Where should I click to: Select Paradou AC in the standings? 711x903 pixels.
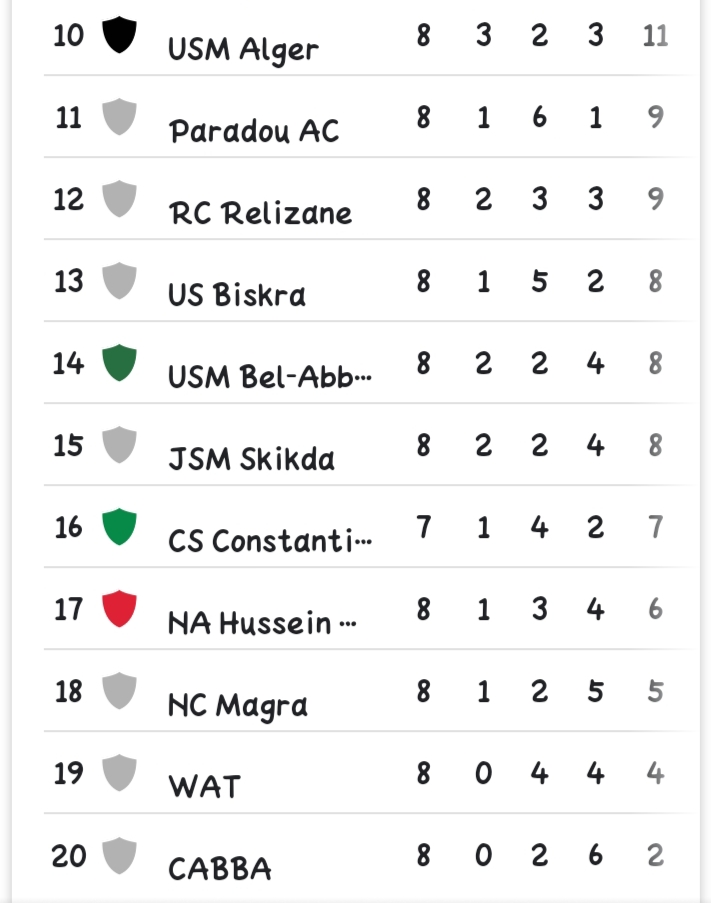[x=368, y=117]
